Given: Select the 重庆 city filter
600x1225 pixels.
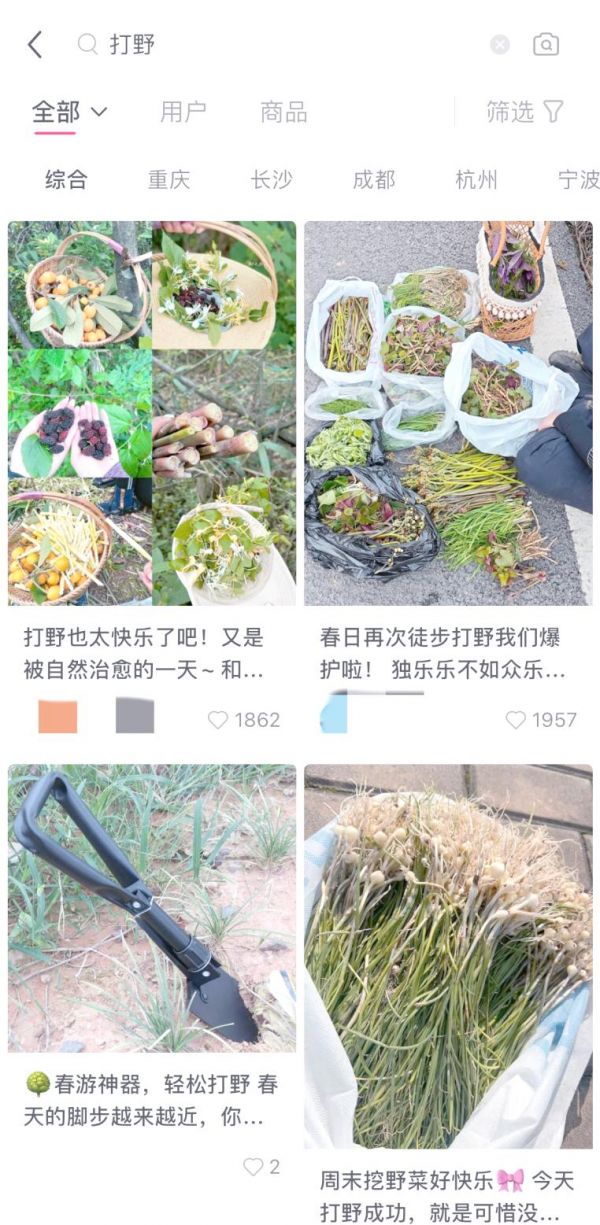Looking at the screenshot, I should click(168, 179).
